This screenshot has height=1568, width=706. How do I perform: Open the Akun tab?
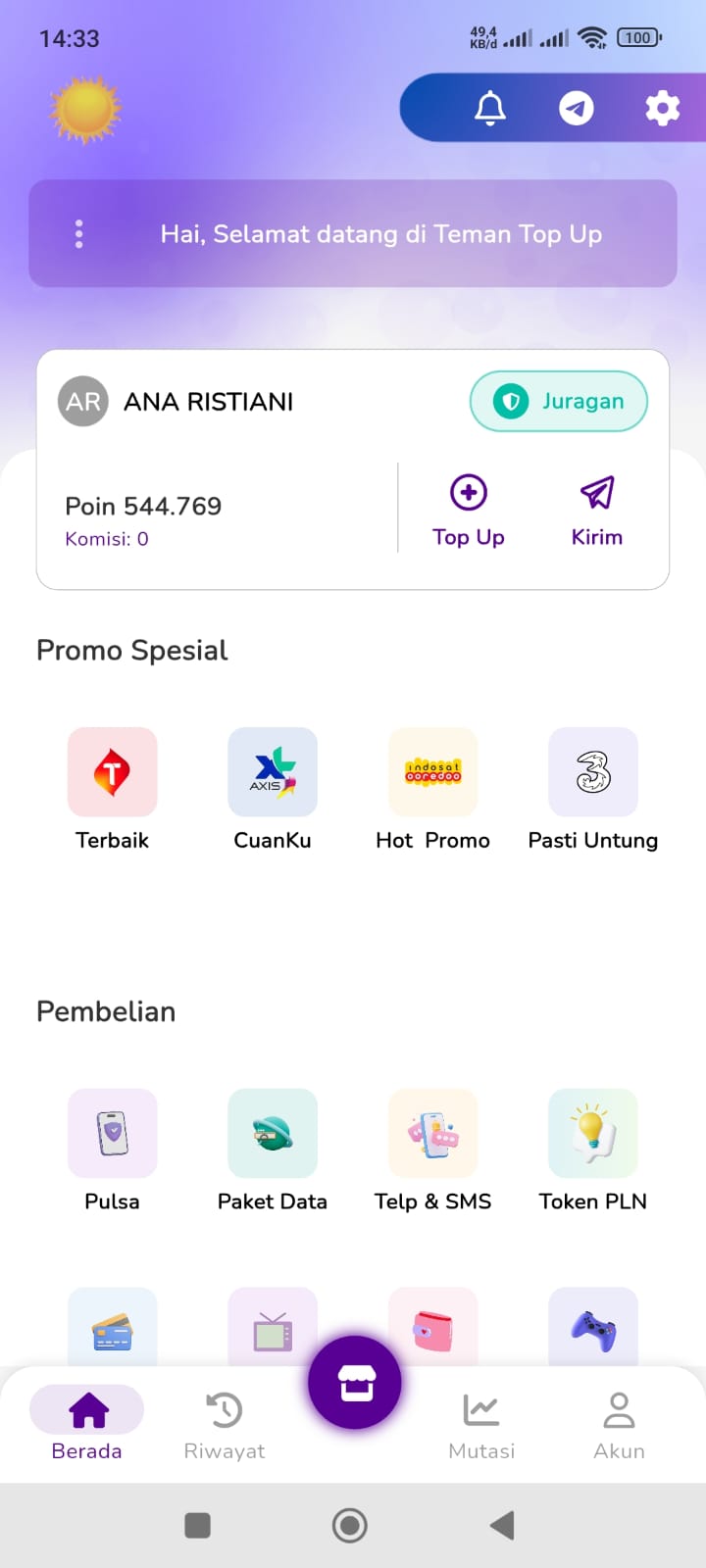619,1423
